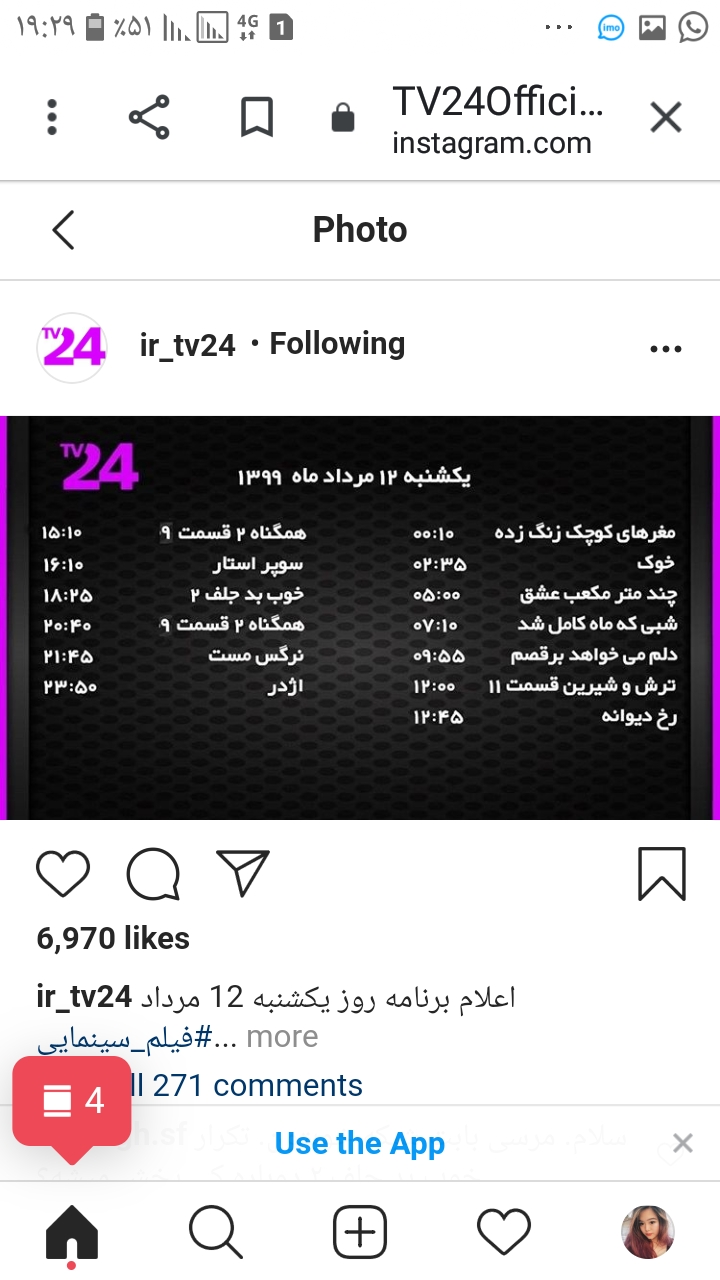Viewport: 720px width, 1280px height.
Task: Create a new post with plus
Action: [x=359, y=1232]
